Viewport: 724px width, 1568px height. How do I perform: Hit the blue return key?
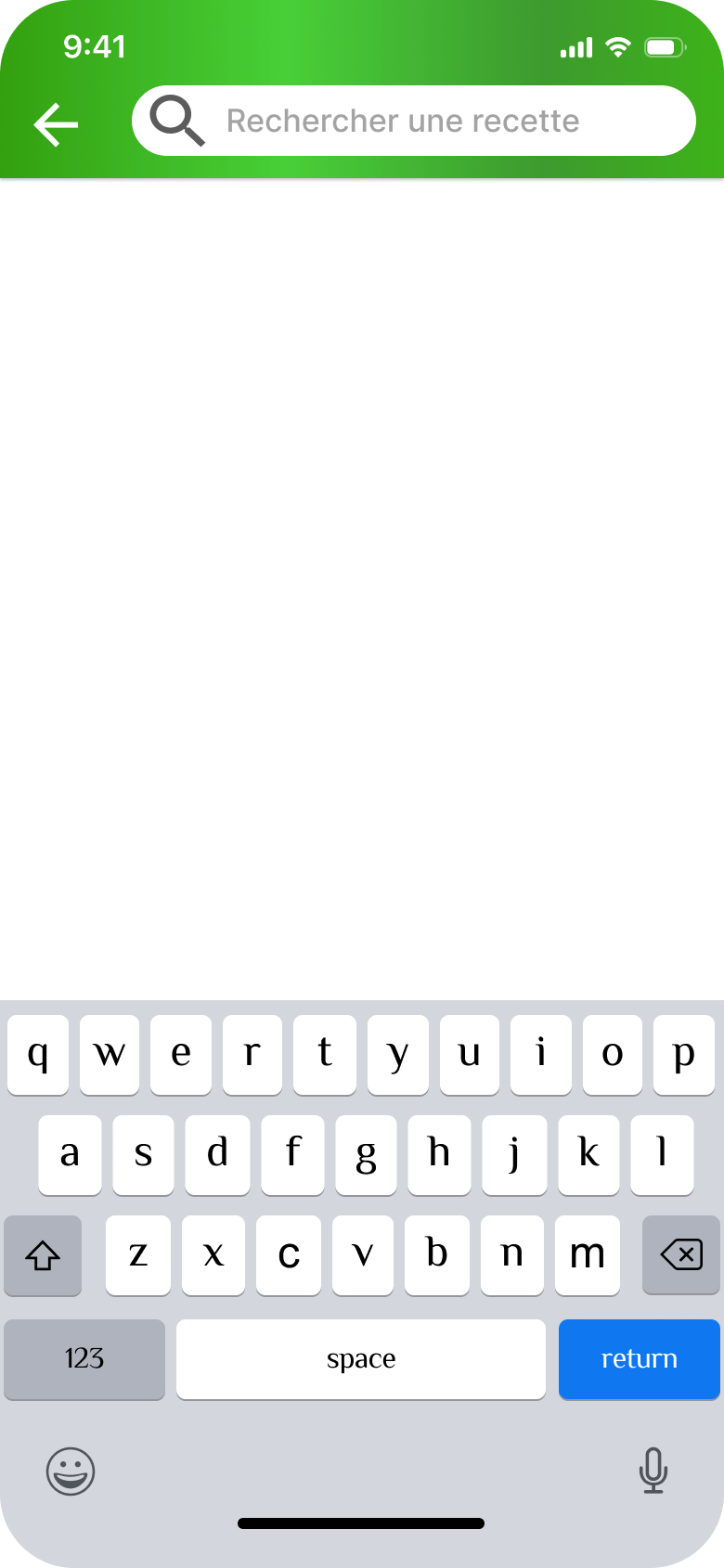(640, 1358)
